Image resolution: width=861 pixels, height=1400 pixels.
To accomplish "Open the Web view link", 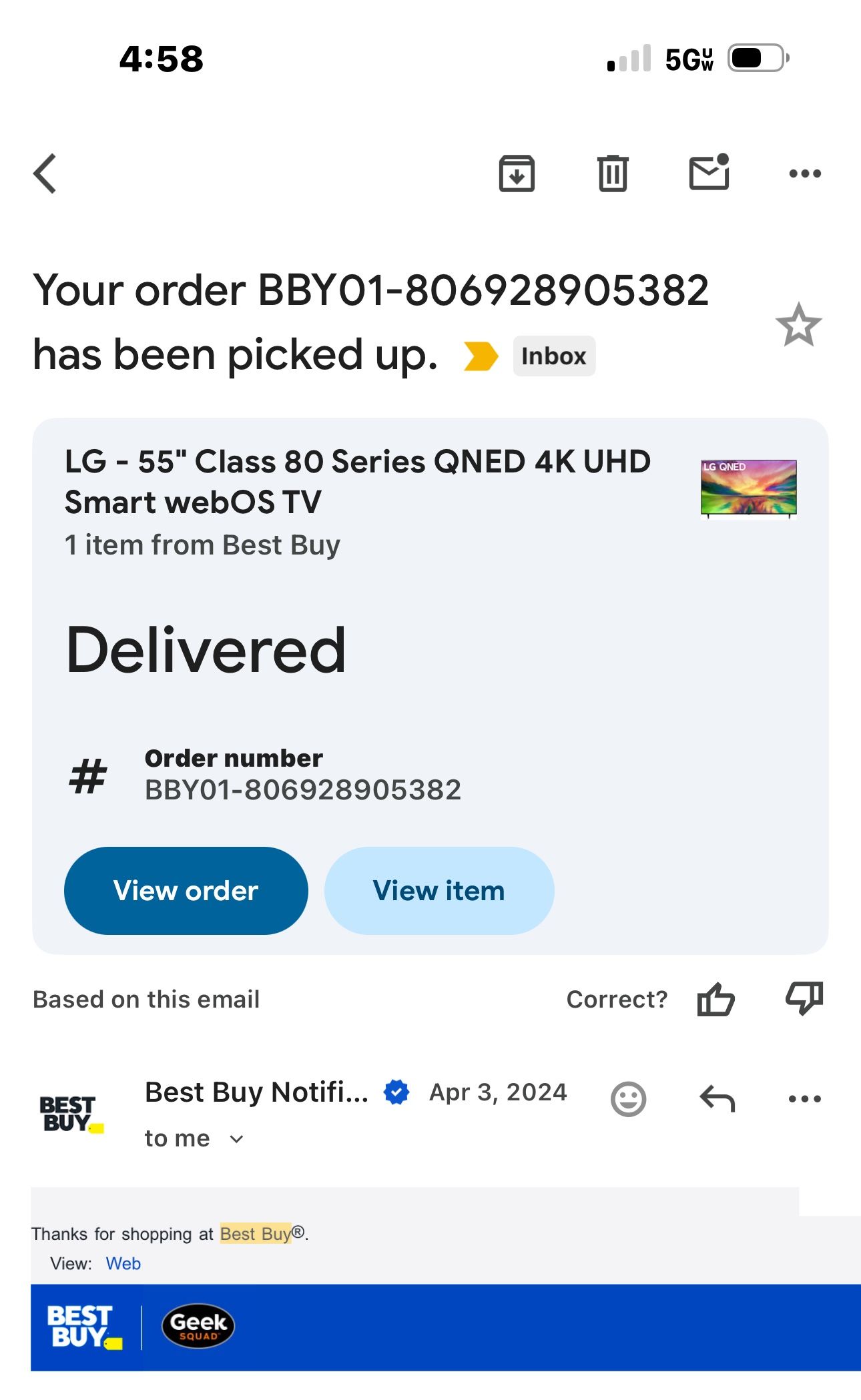I will (123, 1263).
